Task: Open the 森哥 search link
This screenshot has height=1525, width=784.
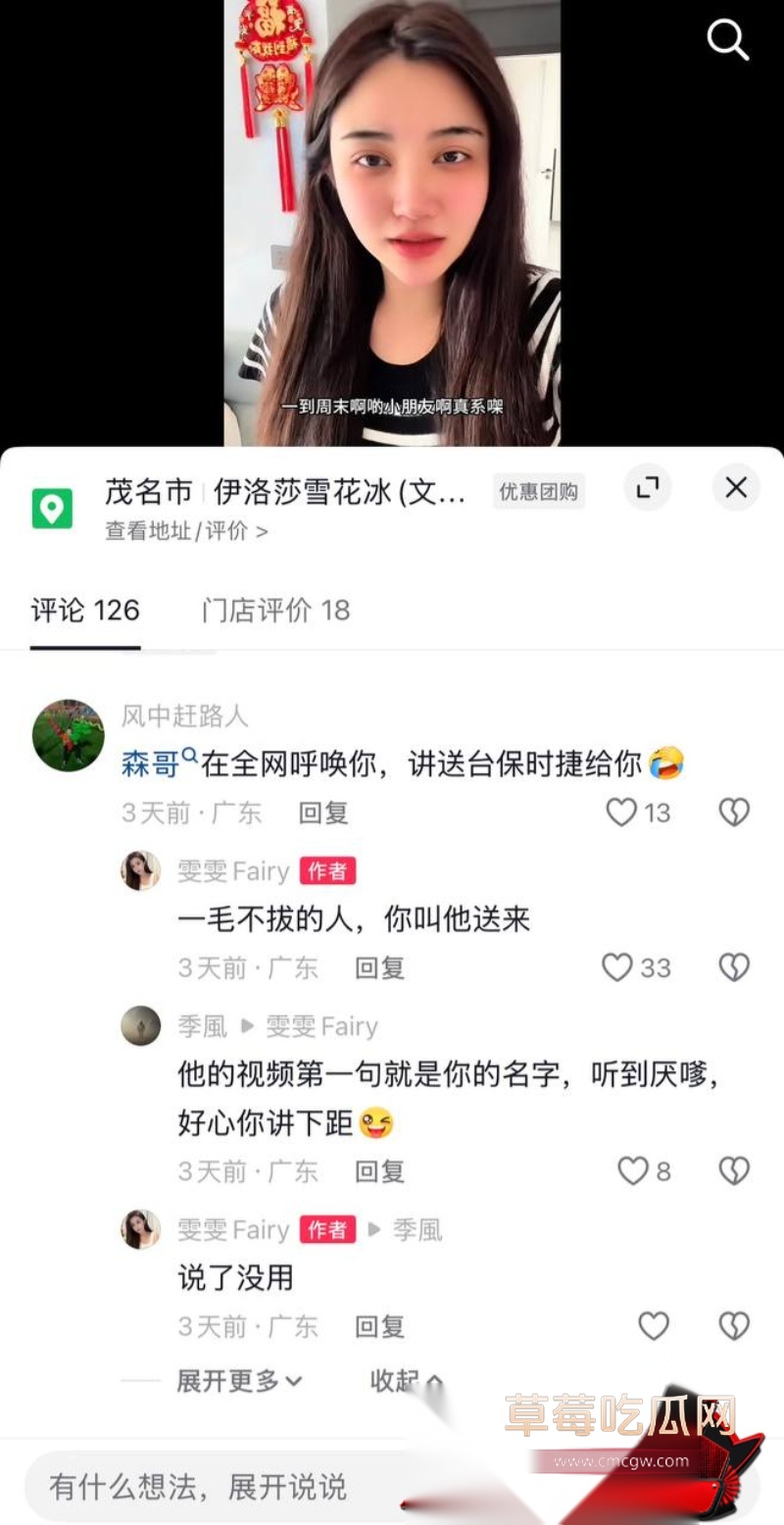Action: point(159,762)
